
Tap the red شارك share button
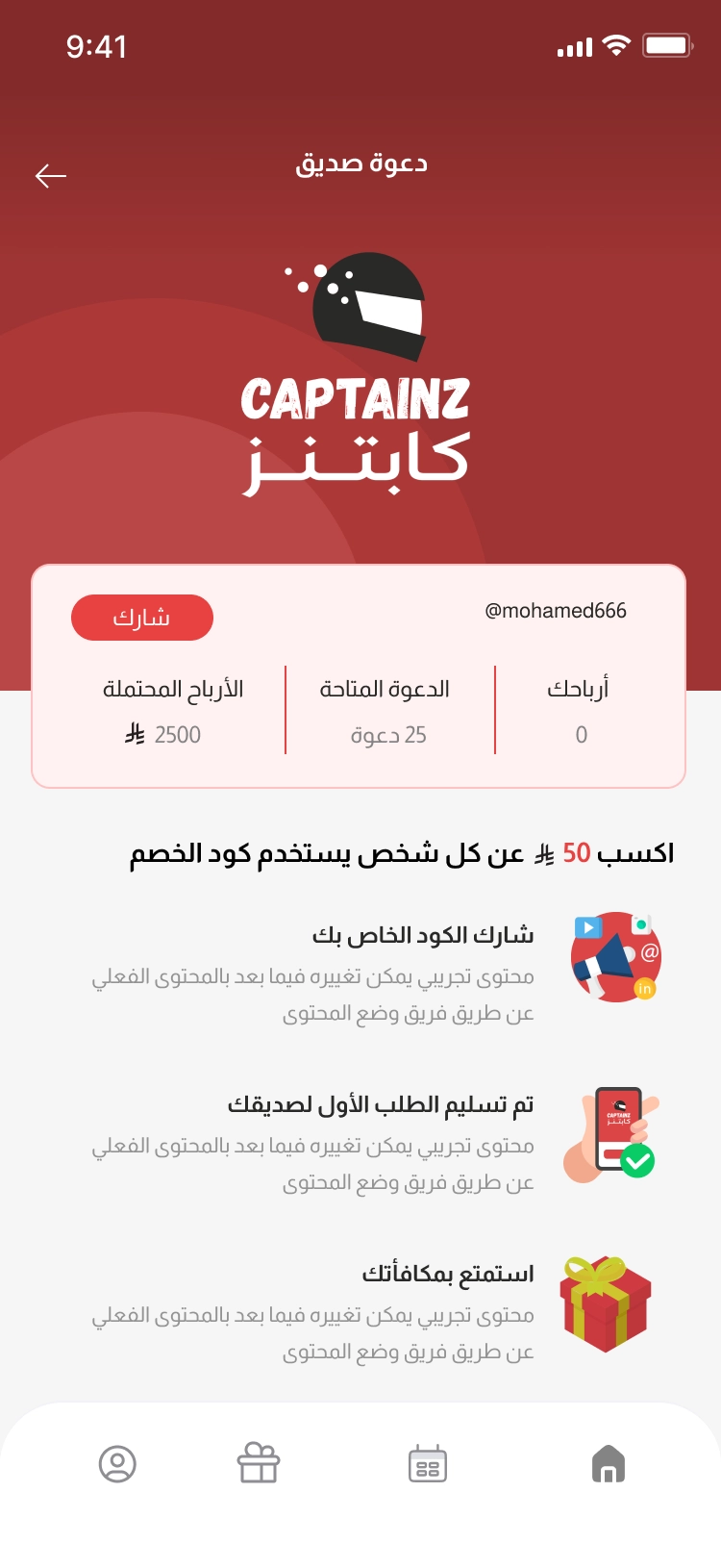(x=142, y=618)
